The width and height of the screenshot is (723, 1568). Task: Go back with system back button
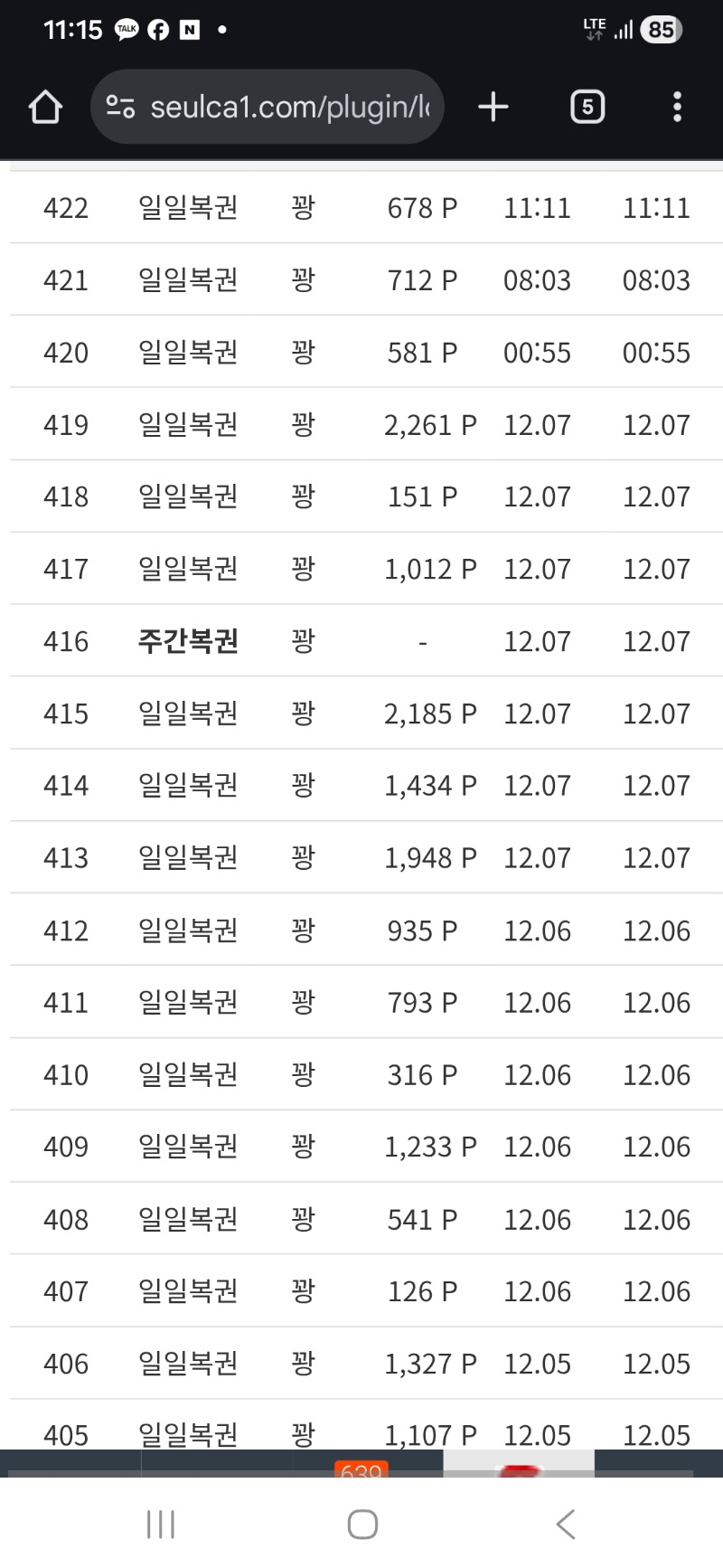tap(566, 1524)
